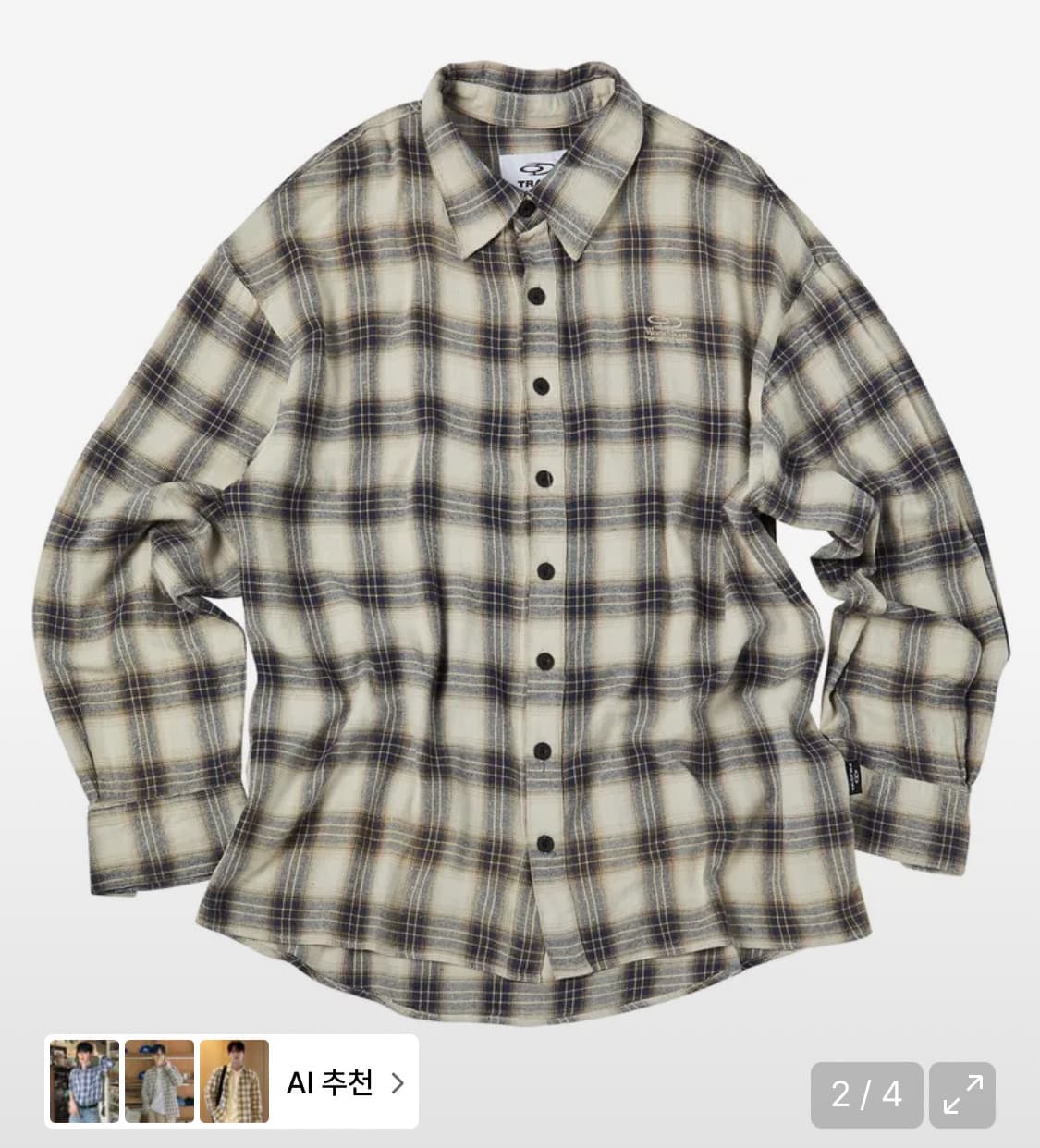Expand the product image to fullscreen
This screenshot has width=1040, height=1148.
pos(962,1095)
